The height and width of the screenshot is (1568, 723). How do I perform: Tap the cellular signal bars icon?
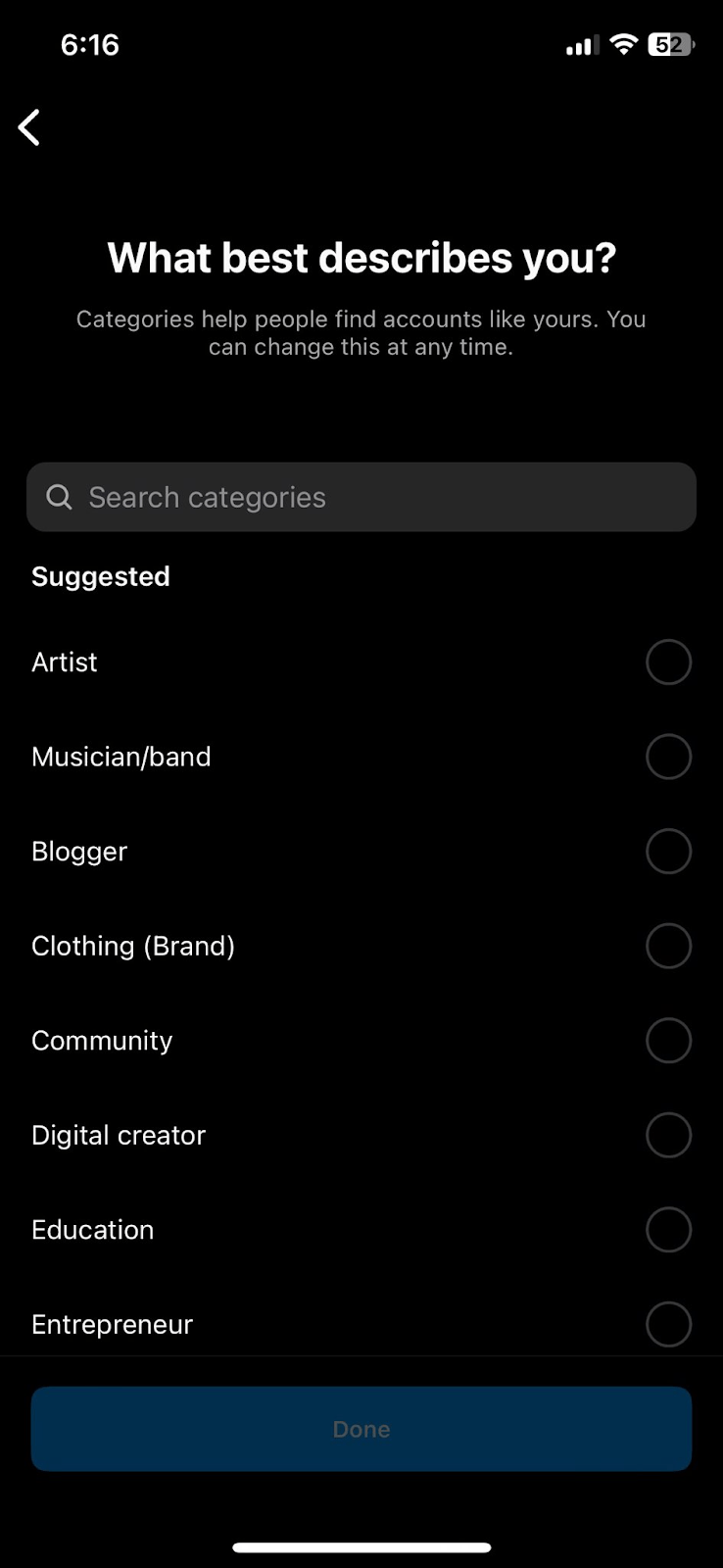click(x=580, y=44)
